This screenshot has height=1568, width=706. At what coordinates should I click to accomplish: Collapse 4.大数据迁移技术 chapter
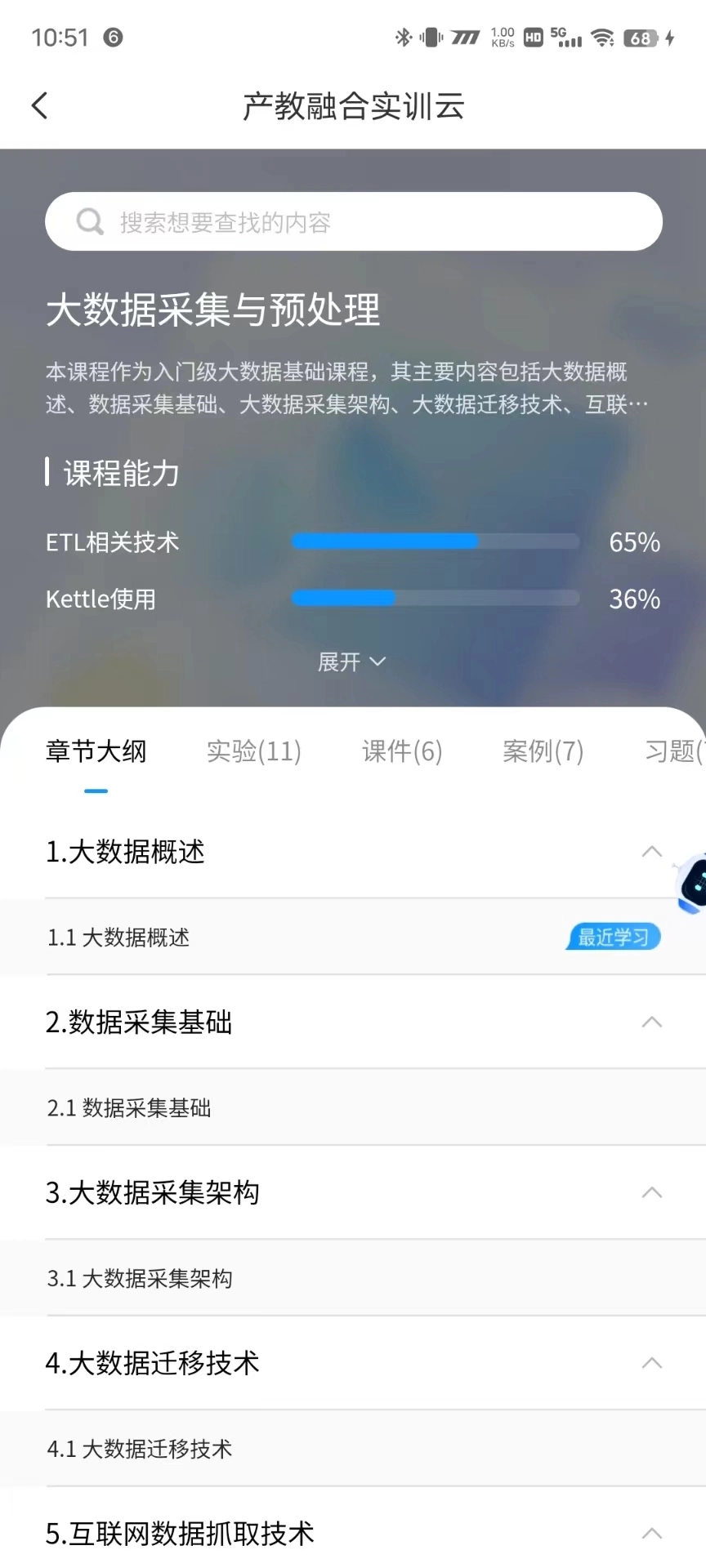click(651, 1363)
